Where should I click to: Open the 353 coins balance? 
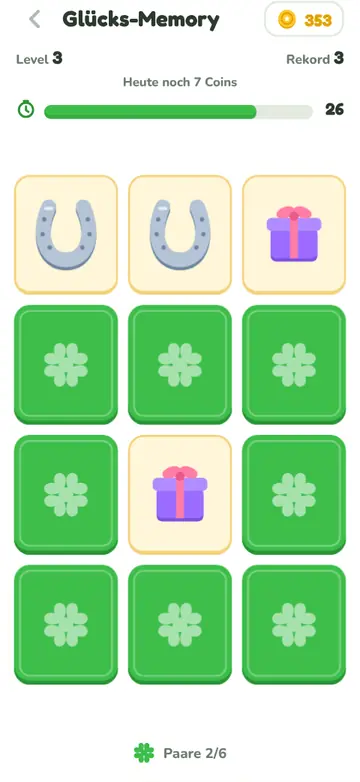coord(304,19)
